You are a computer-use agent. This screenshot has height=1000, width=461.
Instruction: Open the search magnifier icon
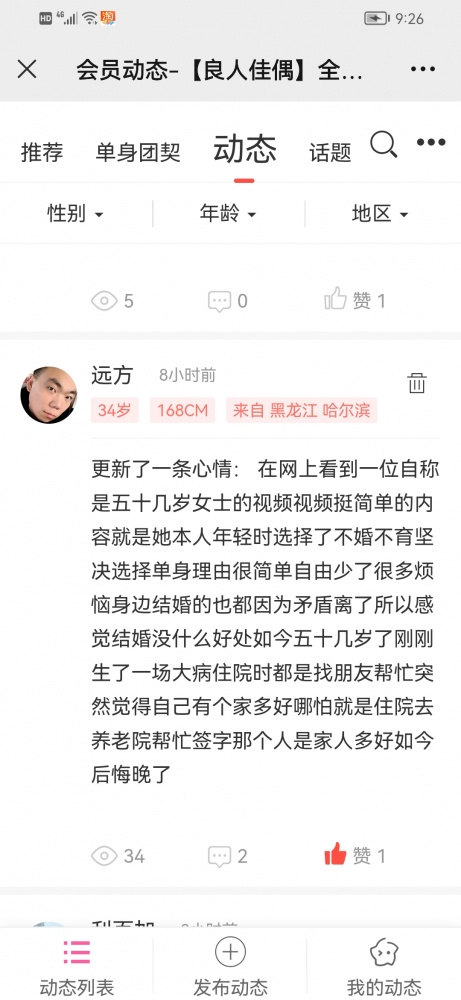(x=384, y=145)
